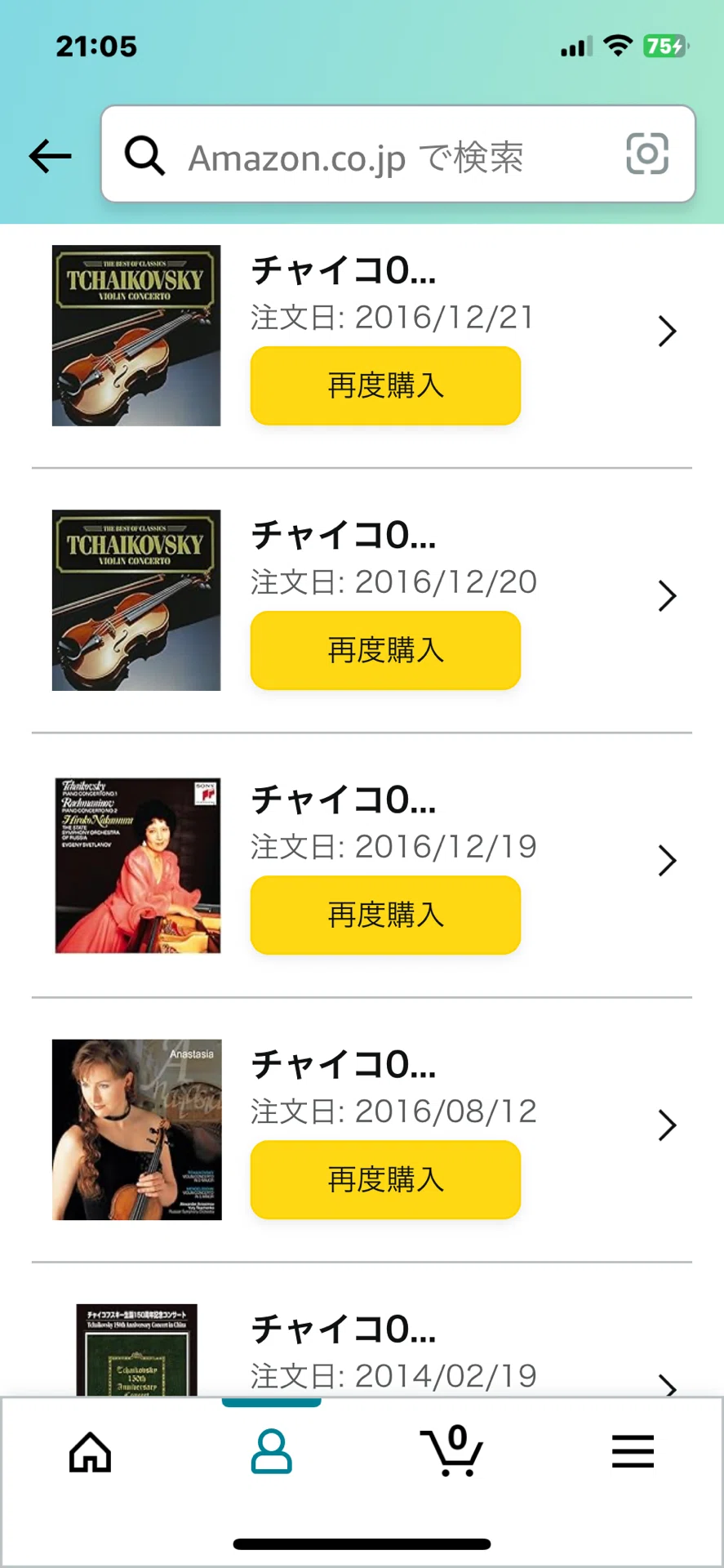The height and width of the screenshot is (1568, 724).
Task: Tap 再度購入 for the 2016/12/20 order
Action: (x=385, y=650)
